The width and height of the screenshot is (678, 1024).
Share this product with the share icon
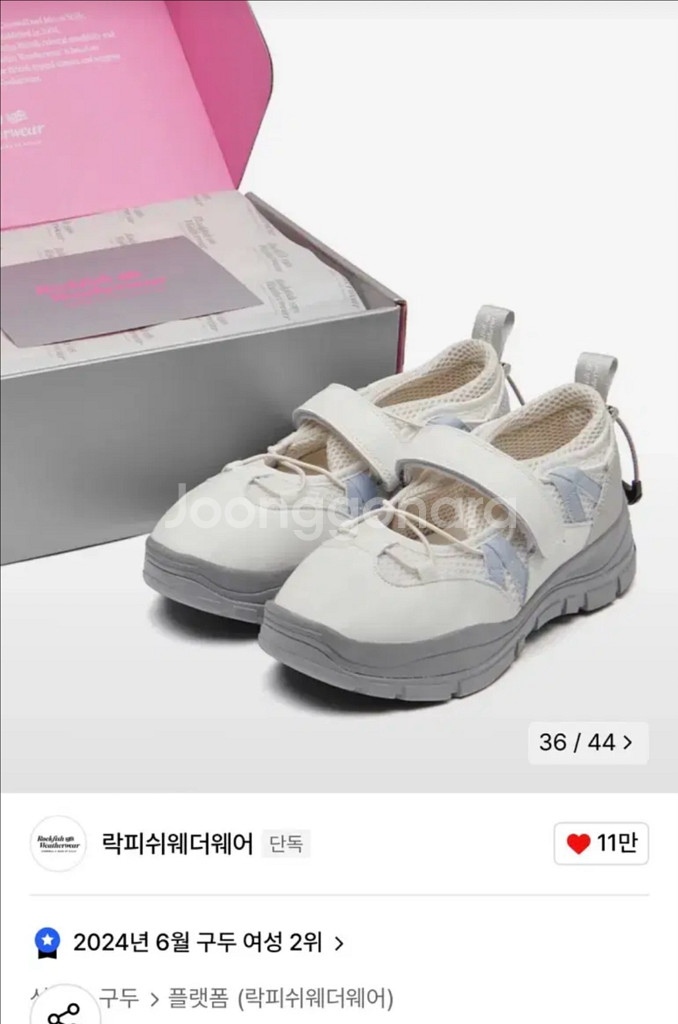point(64,1010)
